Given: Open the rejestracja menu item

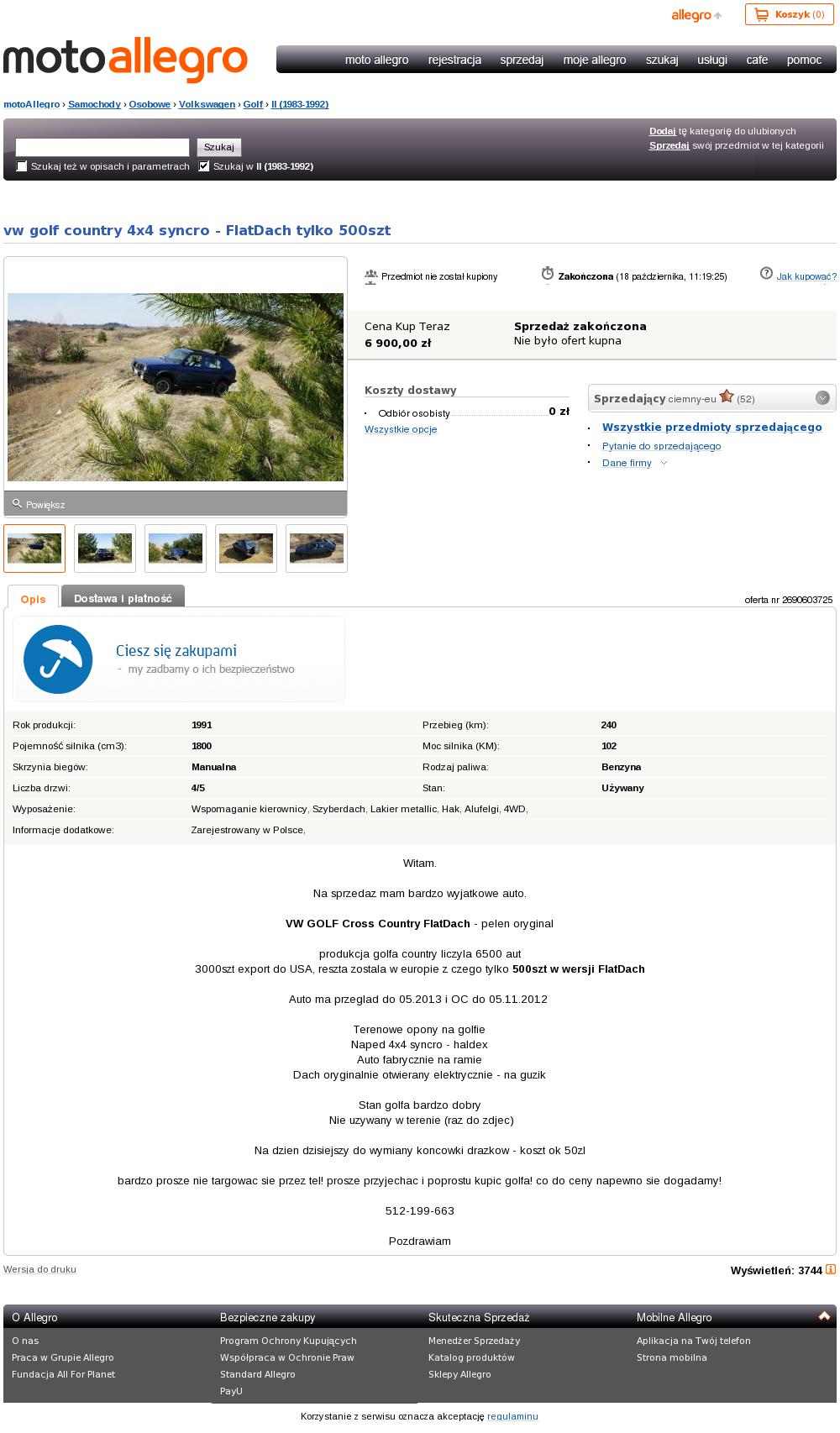Looking at the screenshot, I should click(454, 60).
